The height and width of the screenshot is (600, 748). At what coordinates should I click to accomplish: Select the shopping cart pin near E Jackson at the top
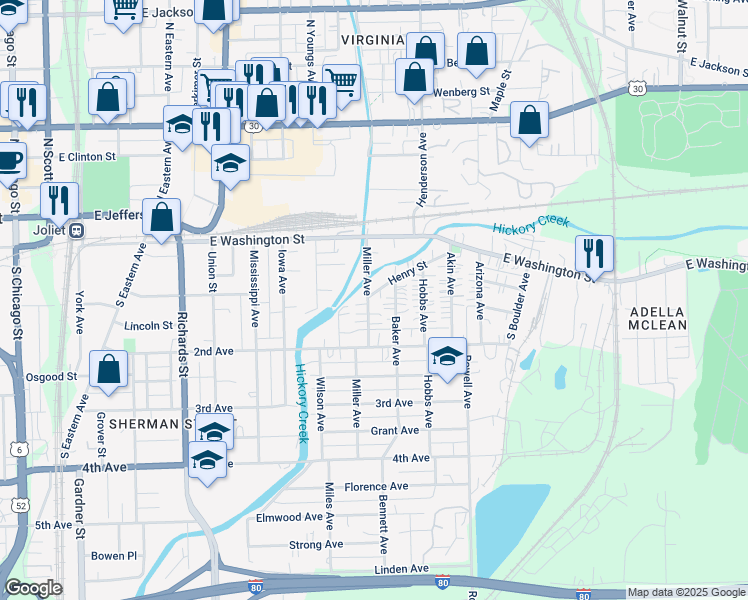point(123,12)
